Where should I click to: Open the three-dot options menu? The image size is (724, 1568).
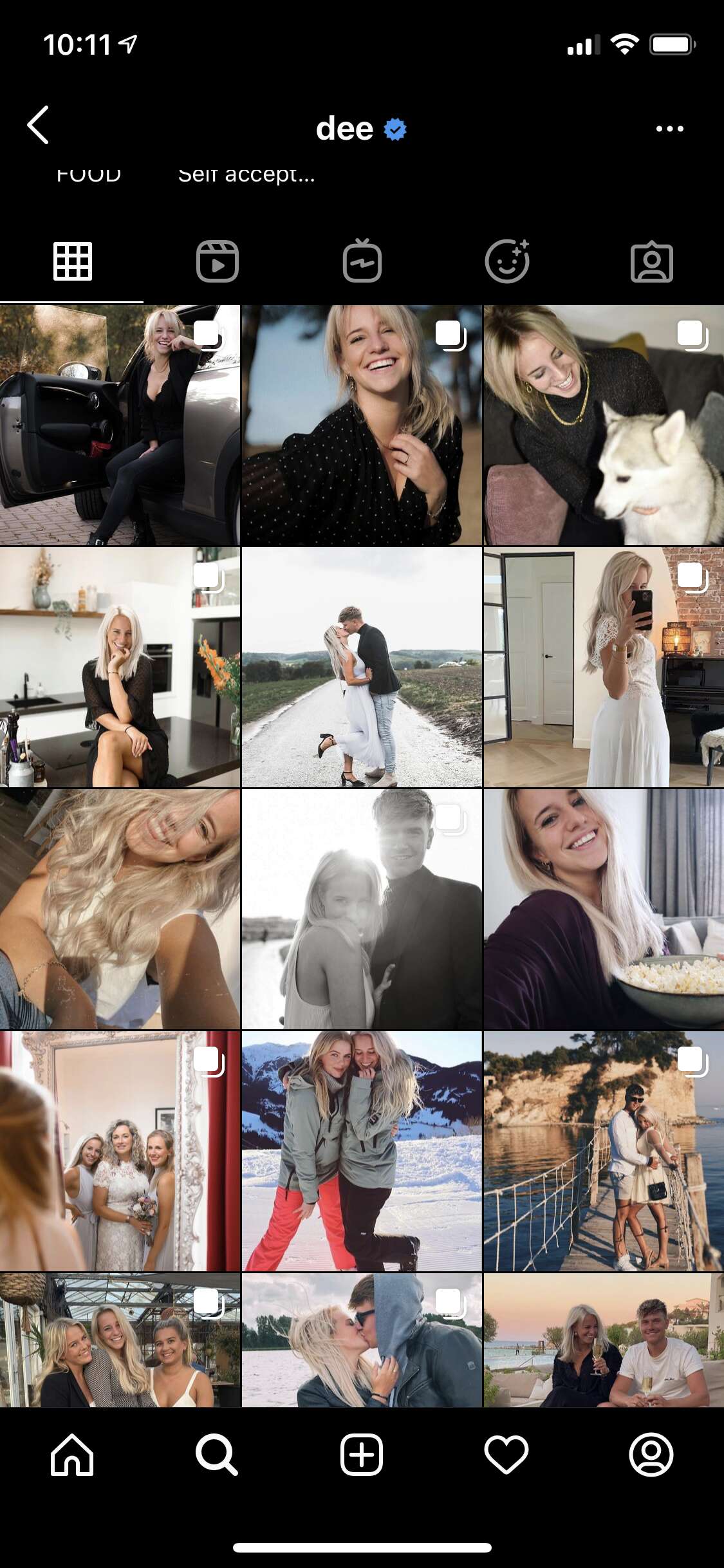click(x=669, y=129)
